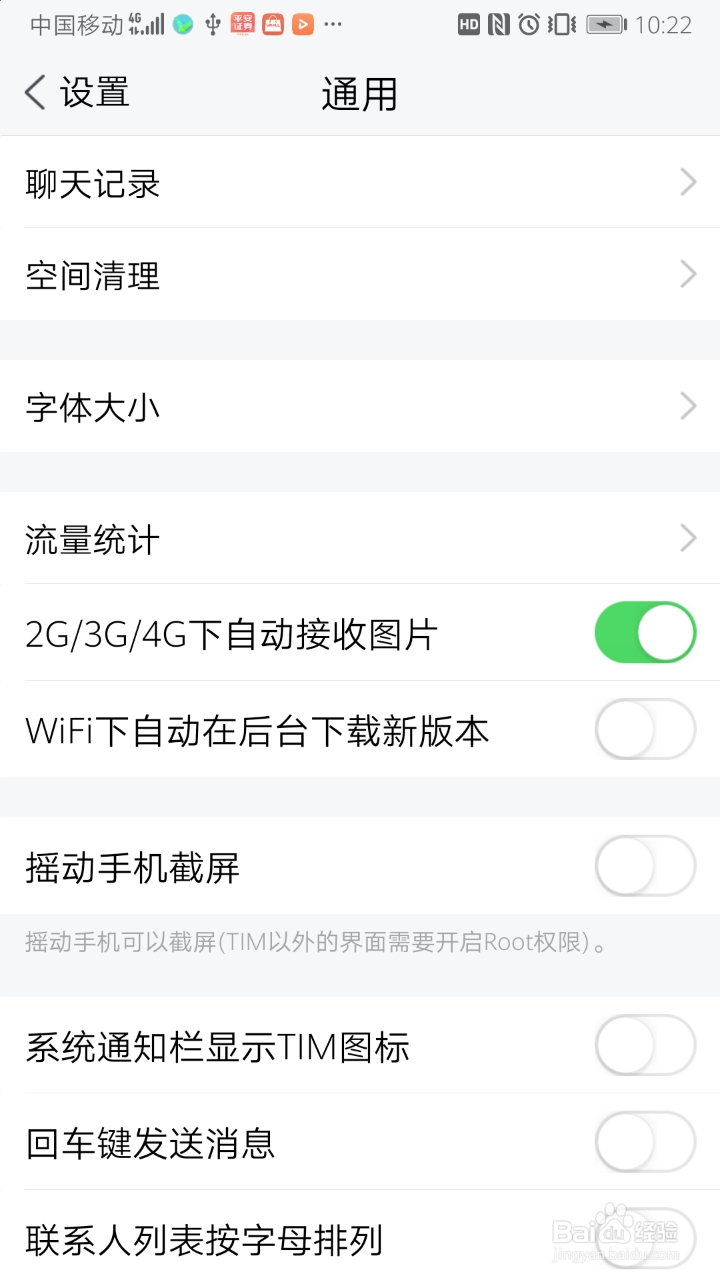Disable 2G/3G/4G自动接收图片 toggle
The image size is (720, 1280).
(x=645, y=632)
